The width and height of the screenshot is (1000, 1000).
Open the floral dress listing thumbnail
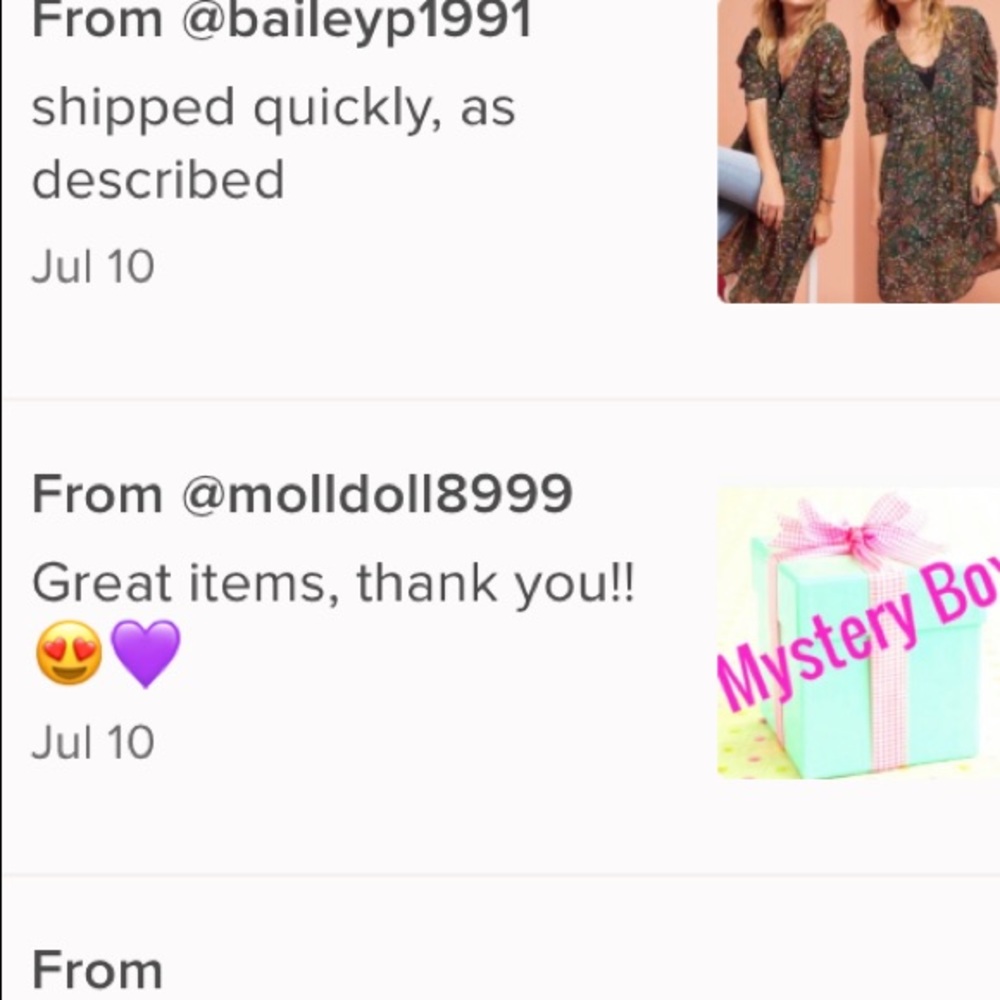point(858,150)
